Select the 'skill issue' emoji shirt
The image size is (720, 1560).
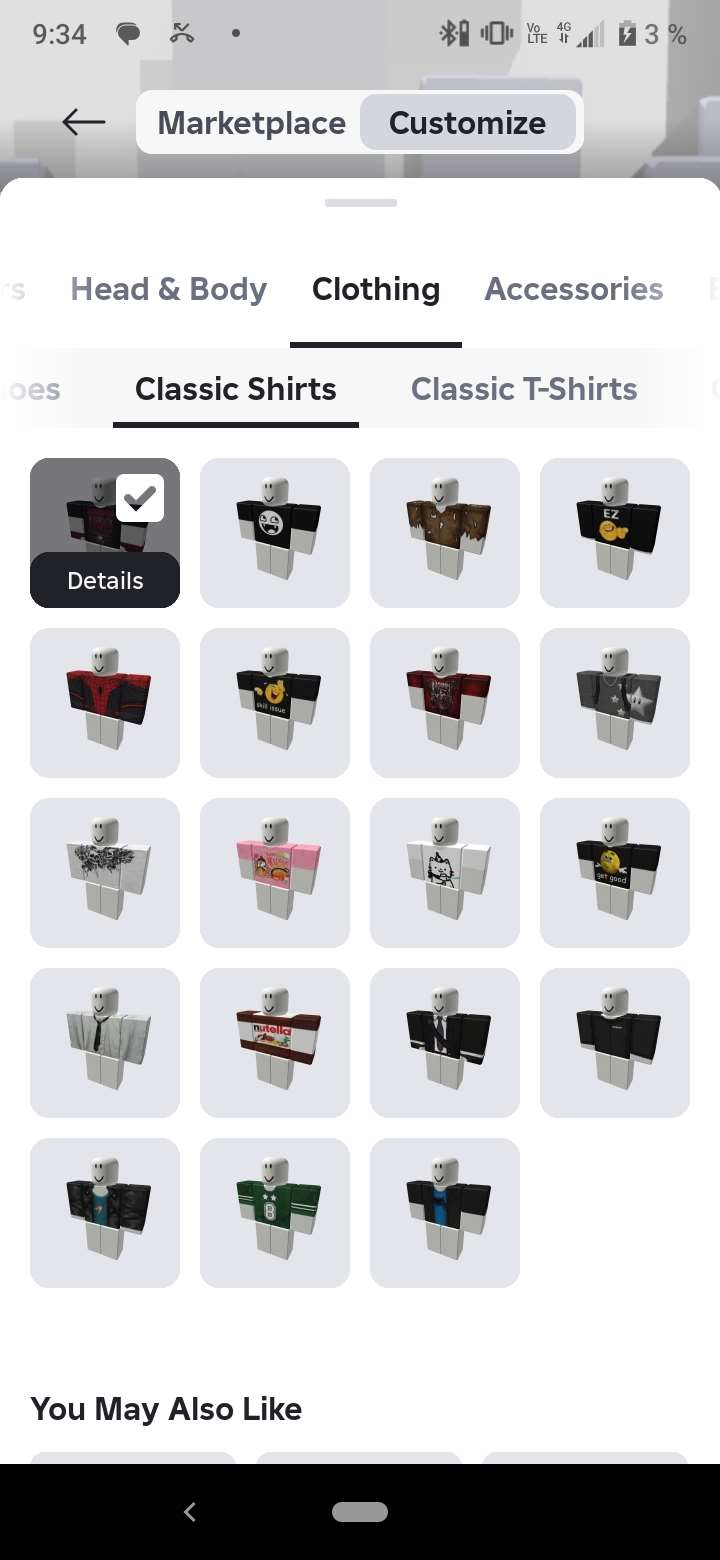click(x=275, y=702)
